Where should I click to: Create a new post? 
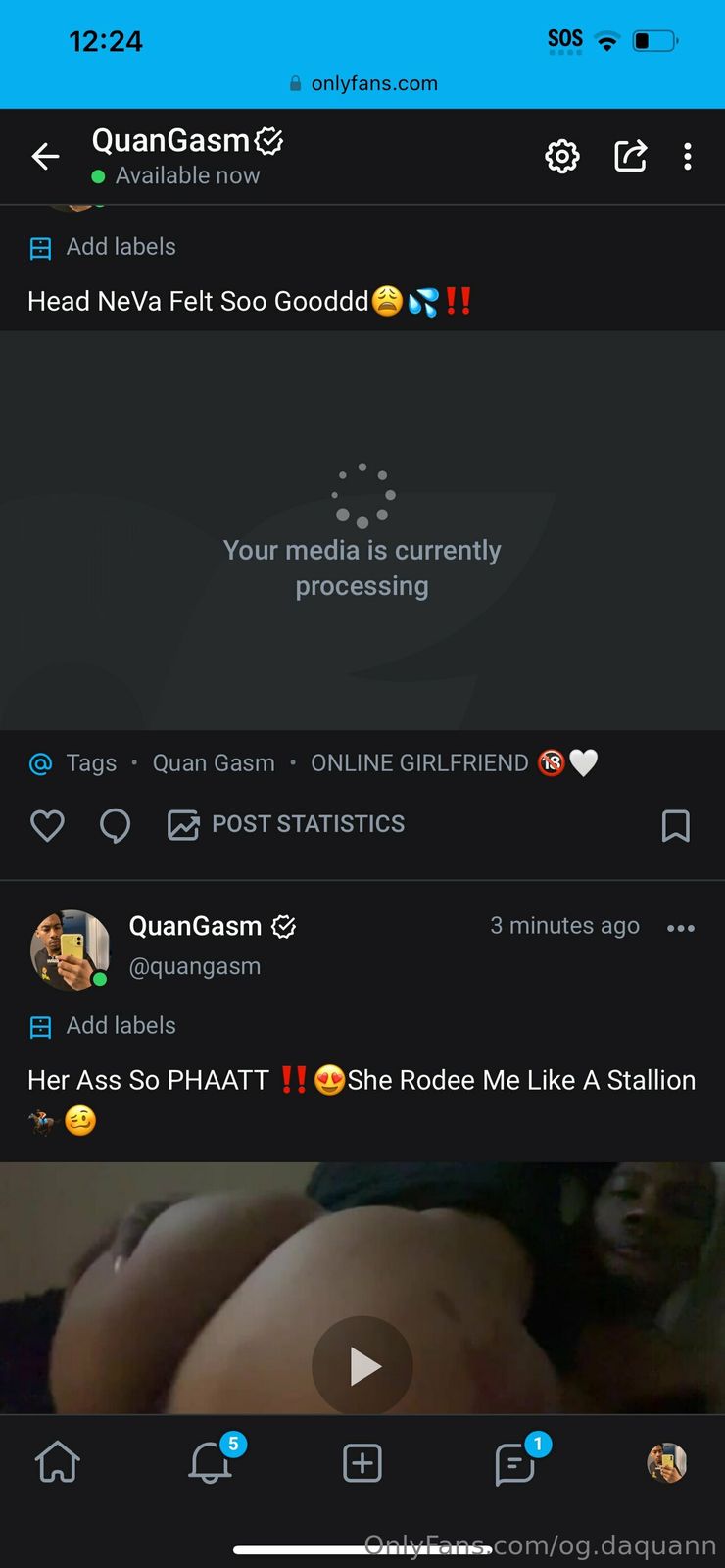[x=362, y=1463]
